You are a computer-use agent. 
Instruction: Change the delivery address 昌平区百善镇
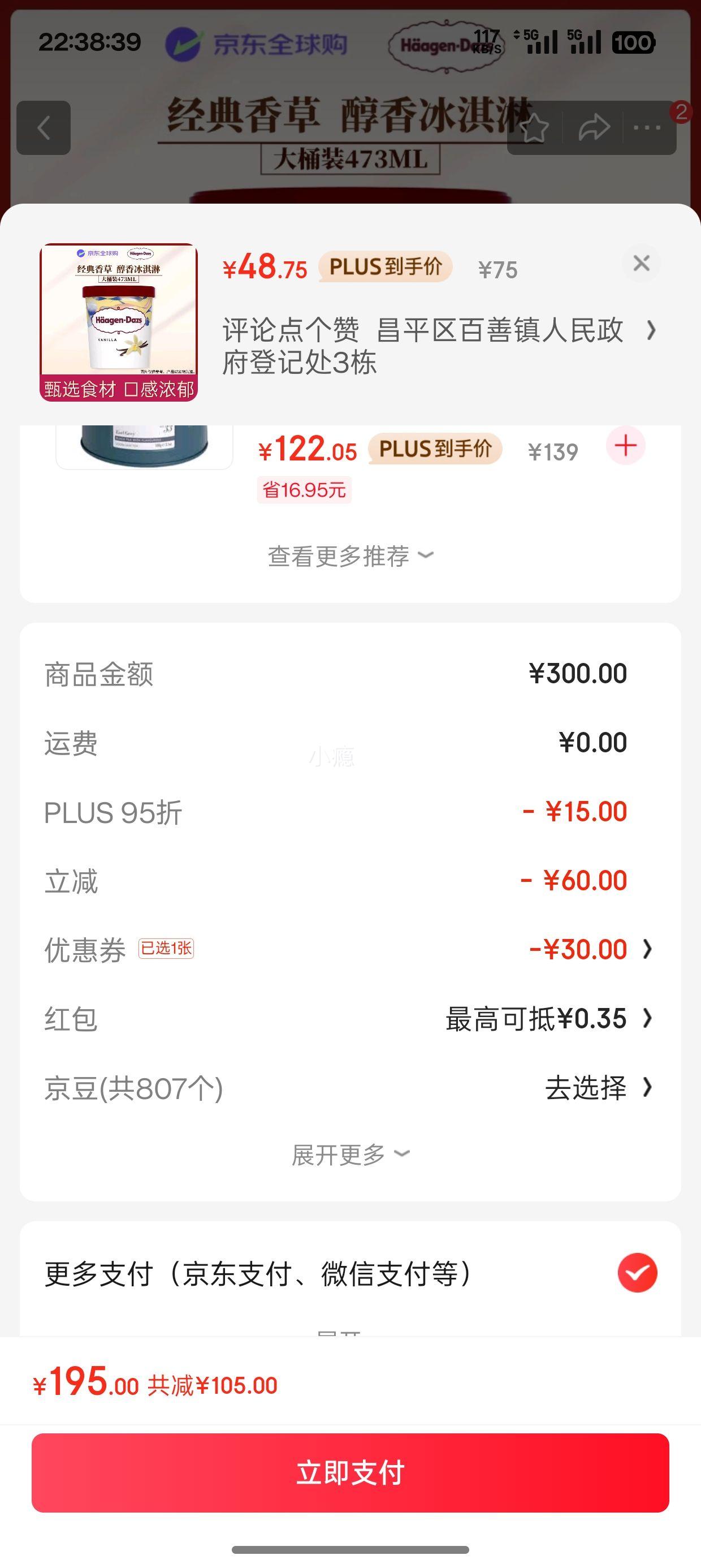(x=438, y=346)
